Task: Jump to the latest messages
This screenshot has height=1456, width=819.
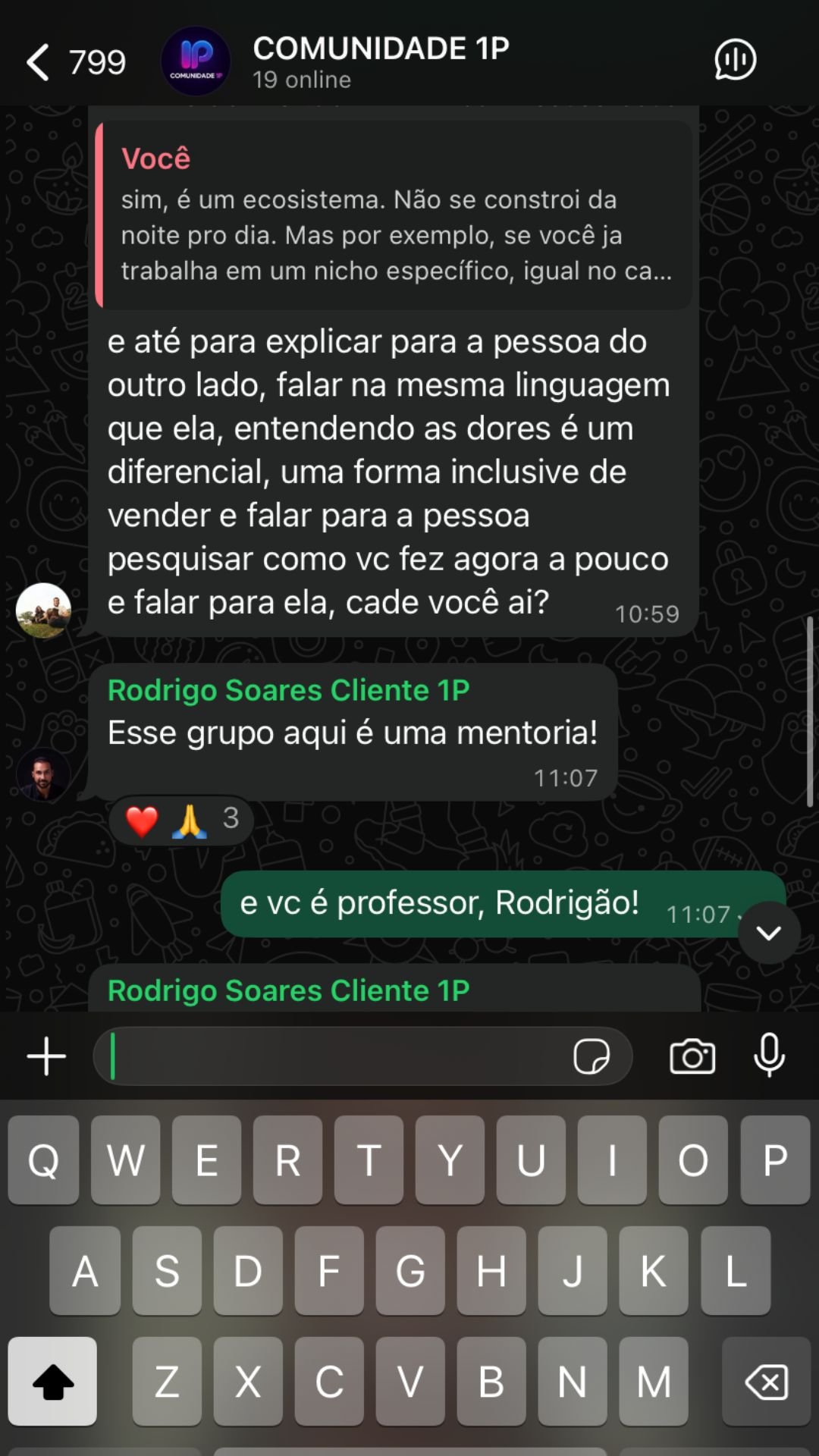Action: tap(768, 933)
